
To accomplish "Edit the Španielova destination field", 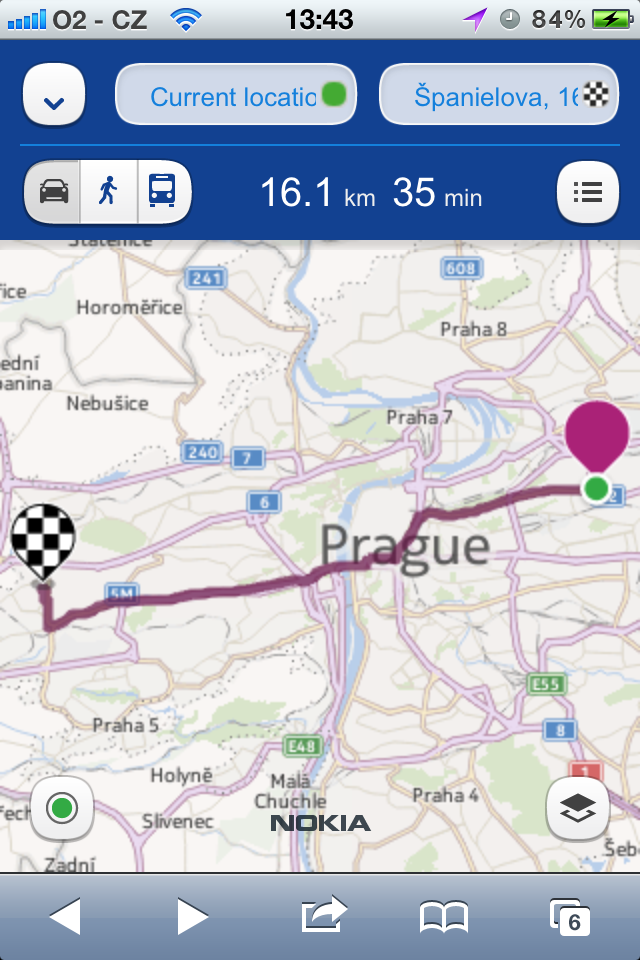I will tap(498, 97).
